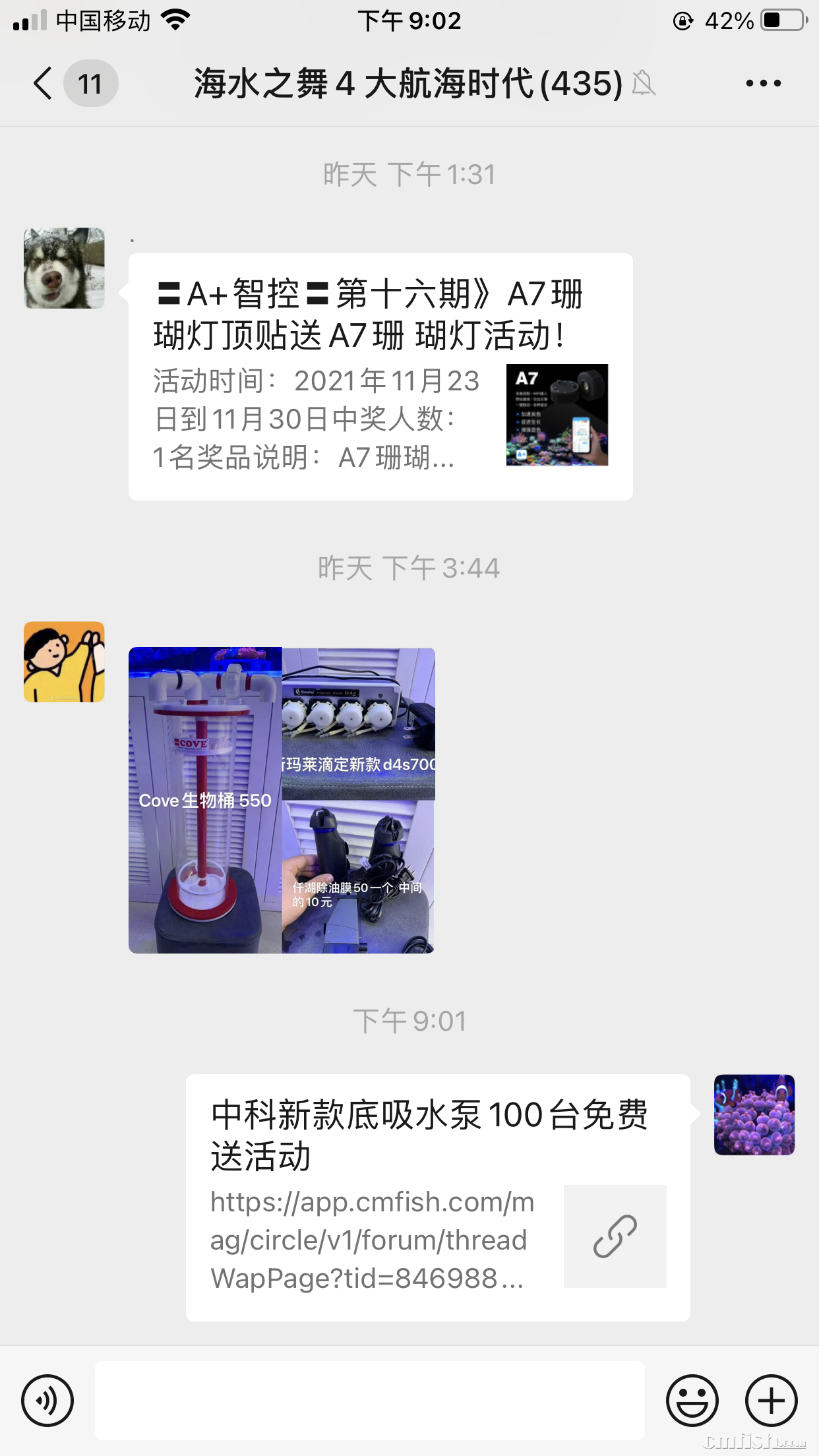Switch to voice message input
The image size is (819, 1456).
pos(47,1400)
